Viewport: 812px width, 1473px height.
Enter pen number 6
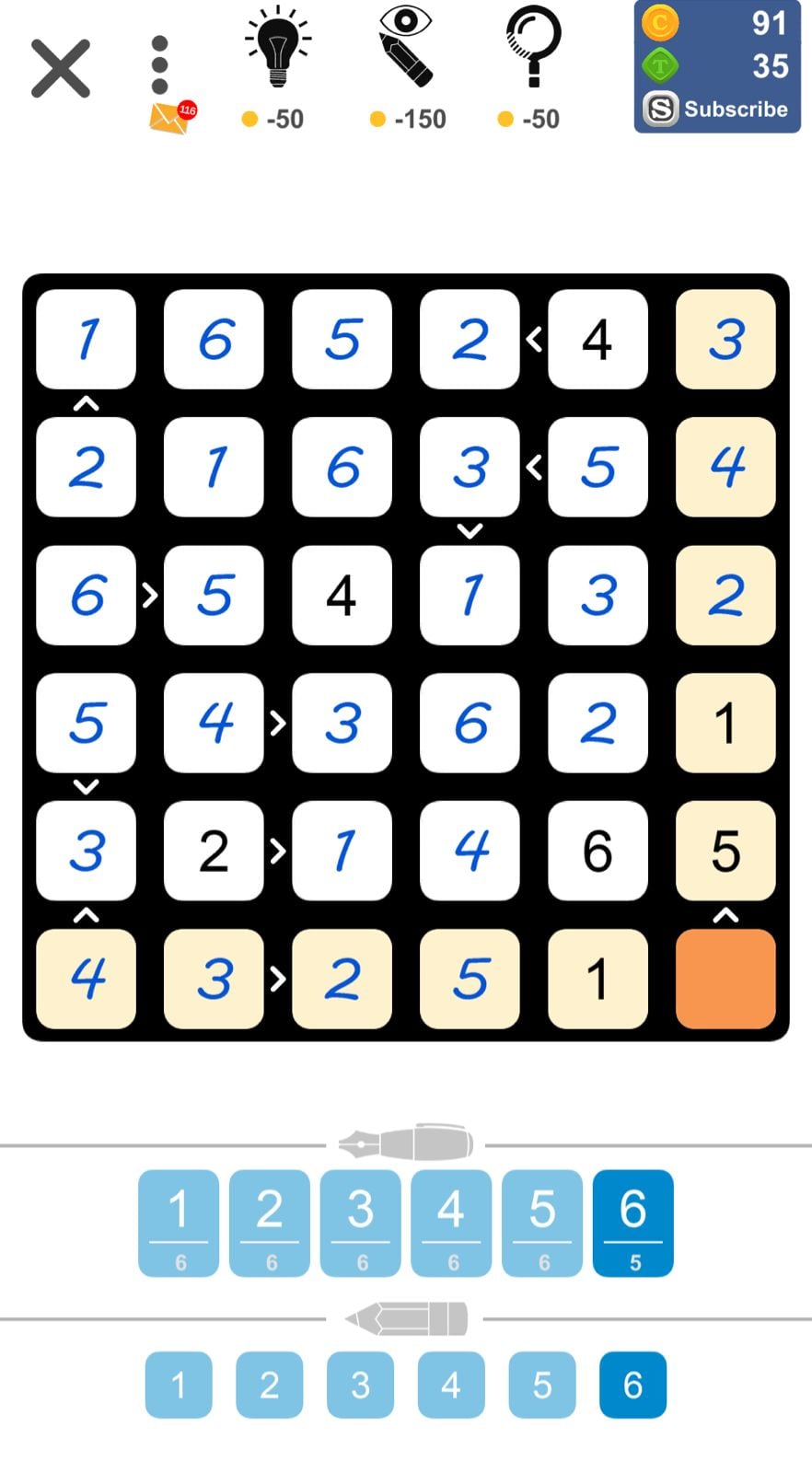pyautogui.click(x=633, y=1223)
